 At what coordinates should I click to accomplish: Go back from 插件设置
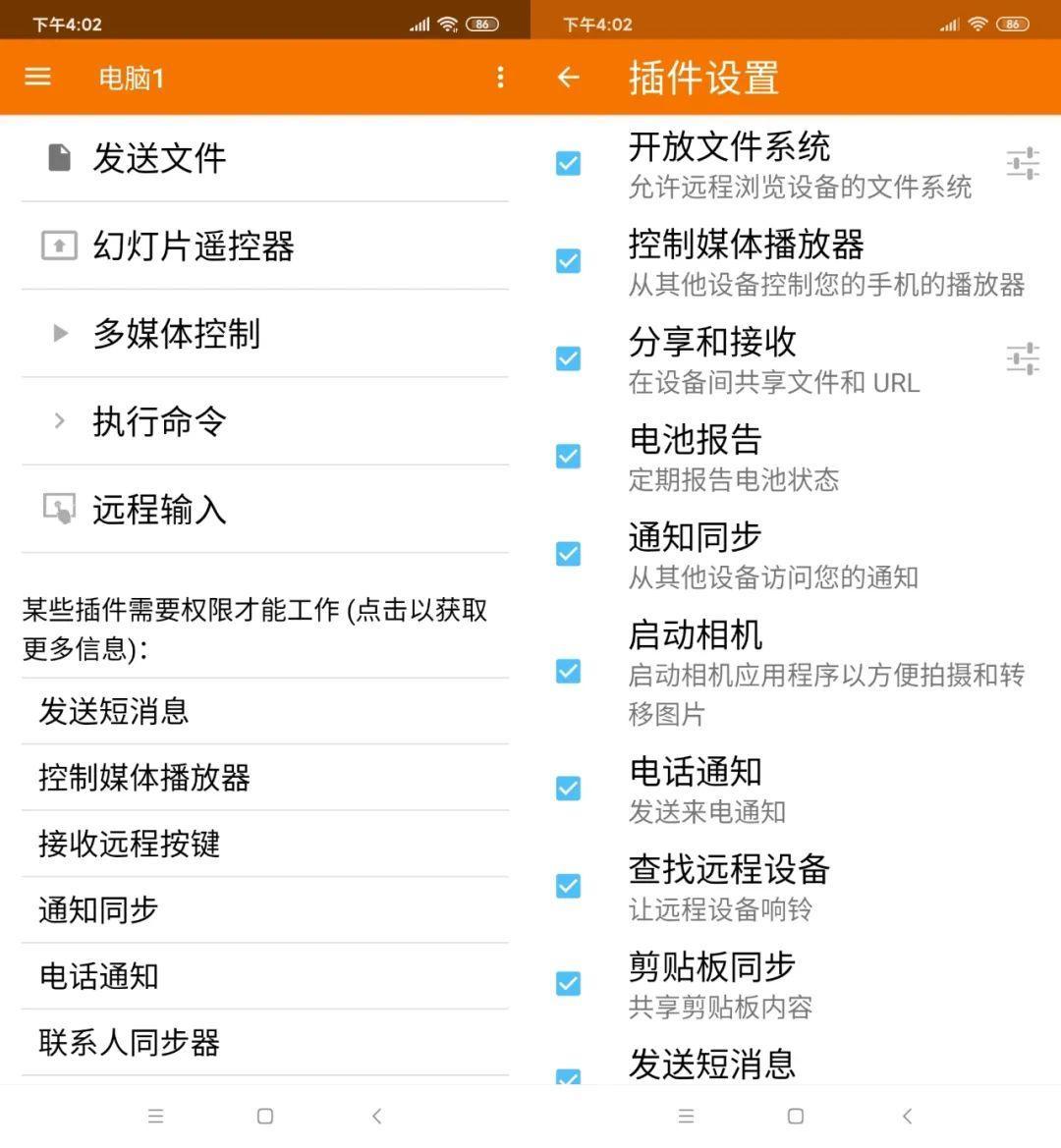(x=568, y=77)
